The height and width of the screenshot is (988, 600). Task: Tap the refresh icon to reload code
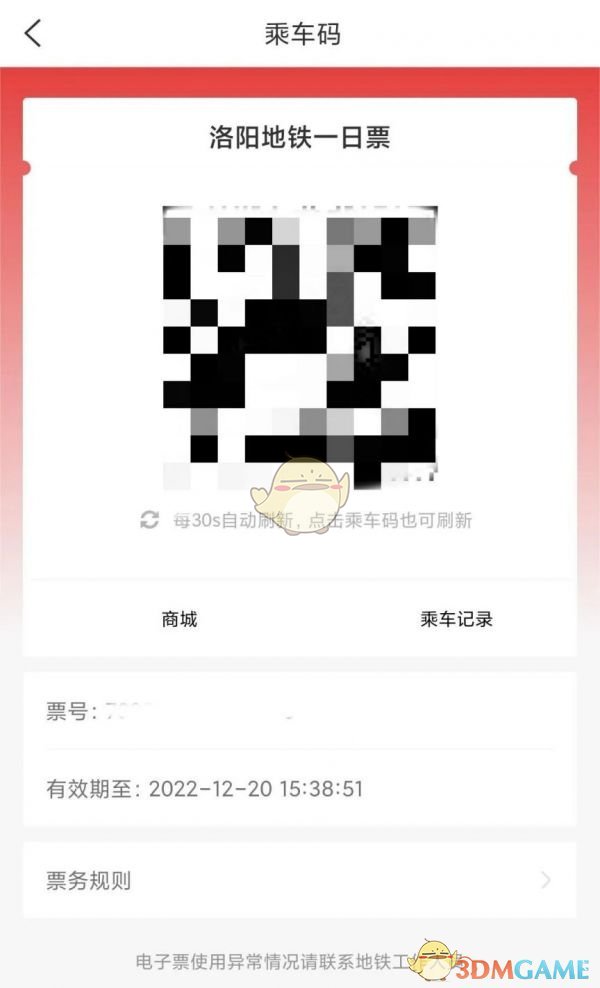150,520
